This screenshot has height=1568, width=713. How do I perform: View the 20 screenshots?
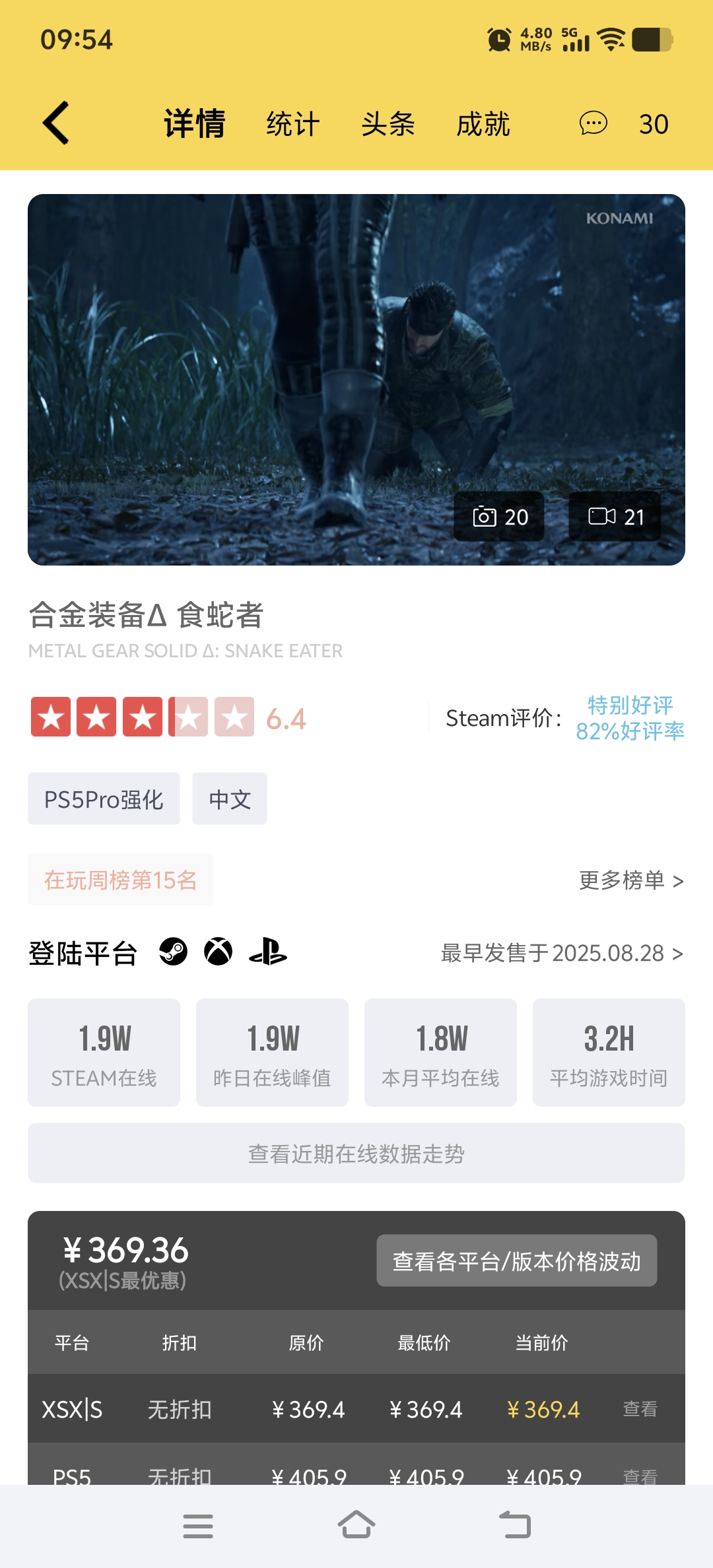point(500,517)
